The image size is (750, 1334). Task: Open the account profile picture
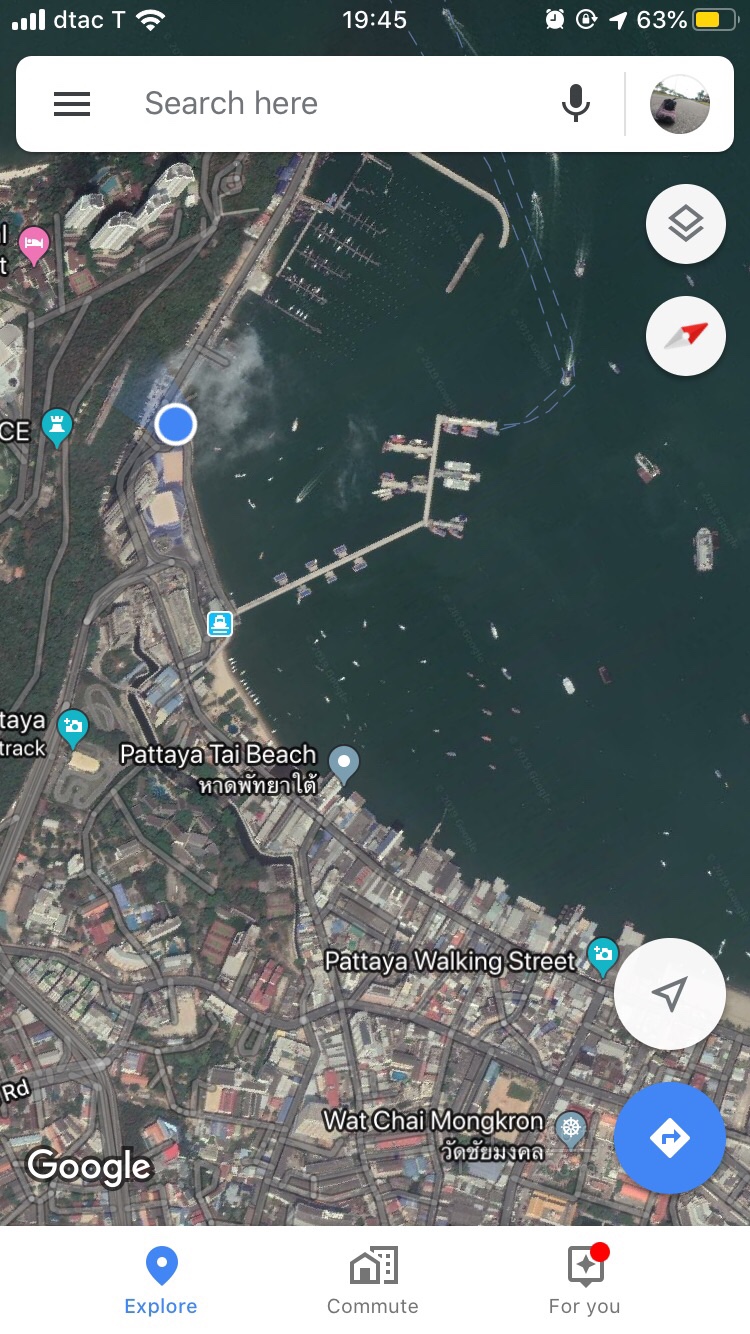(x=680, y=104)
